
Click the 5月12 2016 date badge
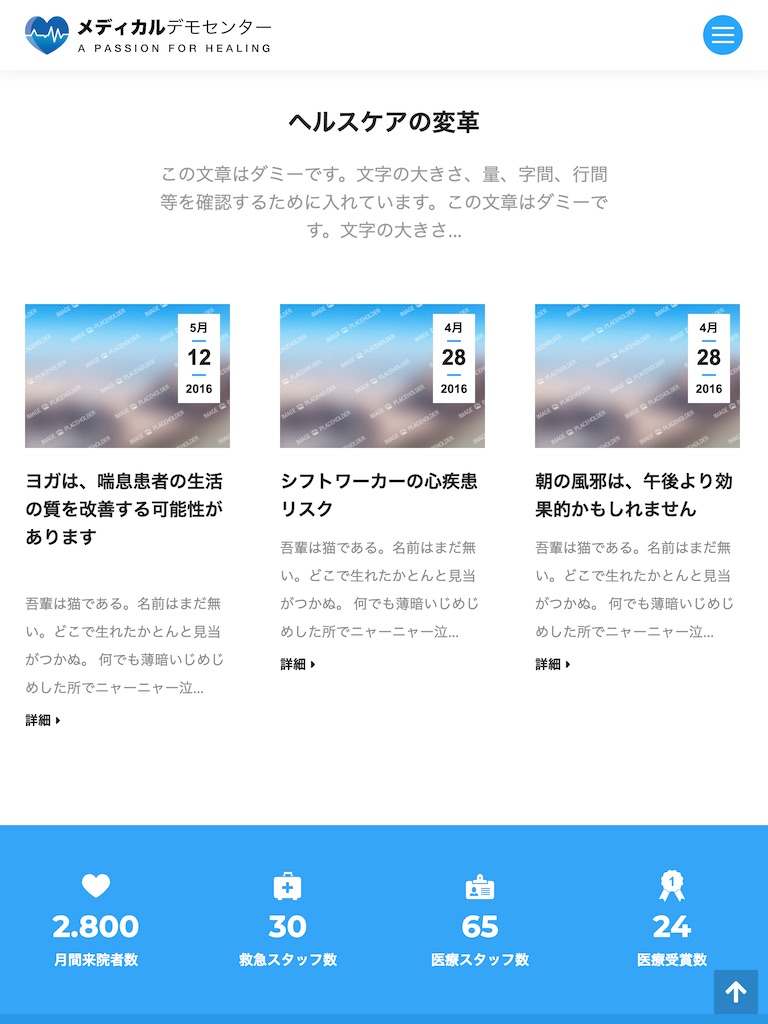[201, 358]
